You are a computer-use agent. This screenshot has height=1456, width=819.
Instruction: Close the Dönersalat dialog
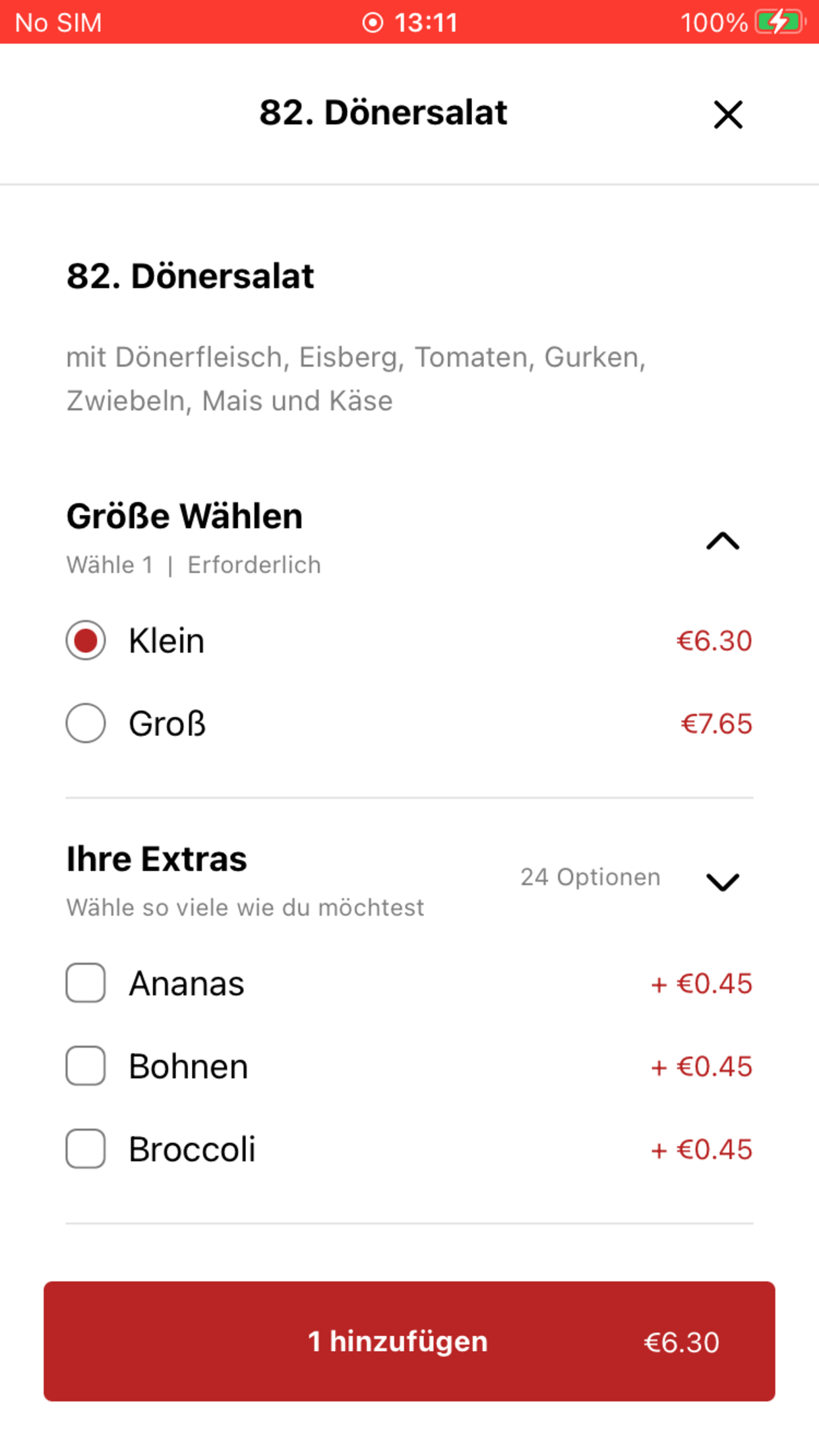coord(728,115)
